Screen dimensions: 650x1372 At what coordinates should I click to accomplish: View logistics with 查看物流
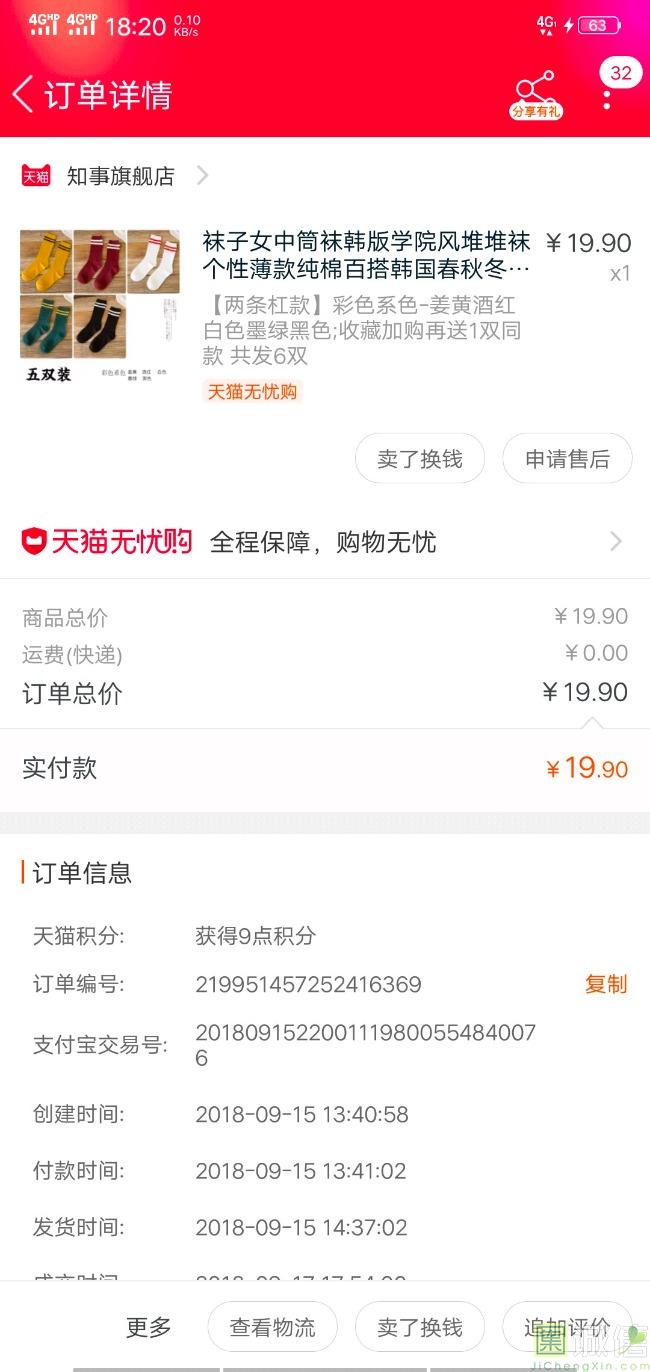coord(272,1327)
